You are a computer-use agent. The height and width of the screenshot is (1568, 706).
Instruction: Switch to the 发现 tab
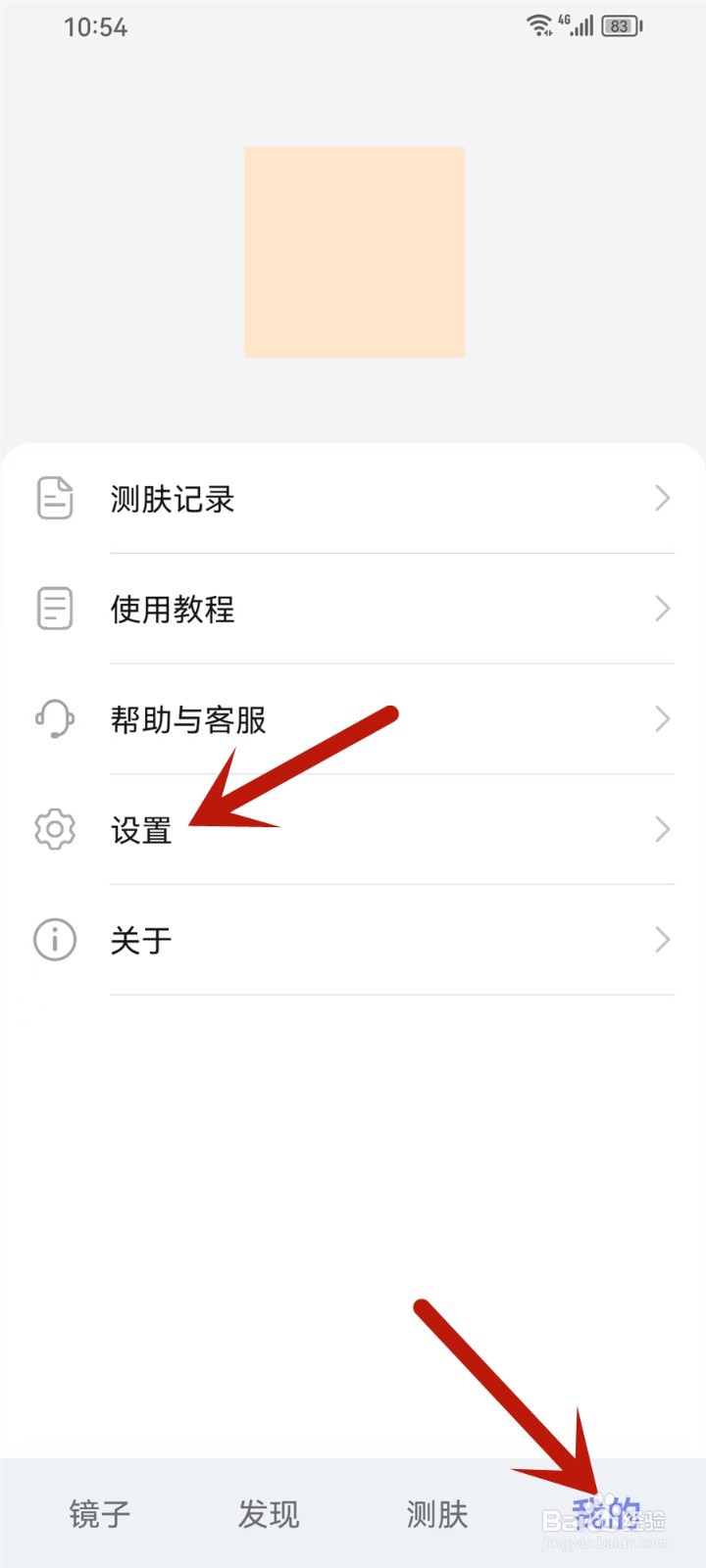tap(267, 1514)
